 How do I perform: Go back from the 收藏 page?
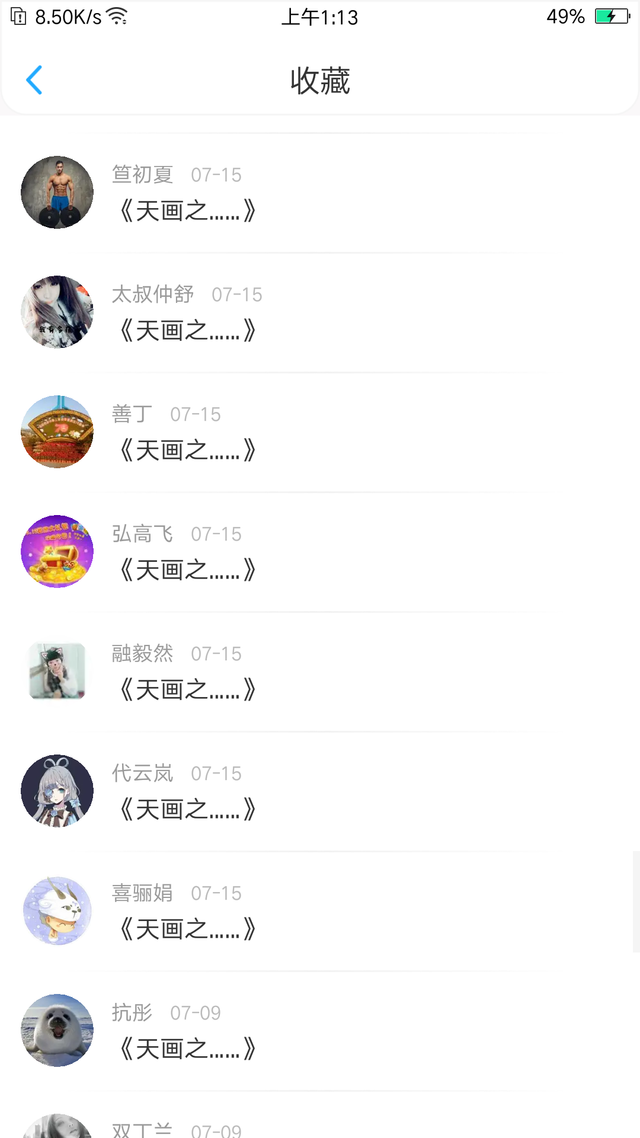pyautogui.click(x=34, y=80)
